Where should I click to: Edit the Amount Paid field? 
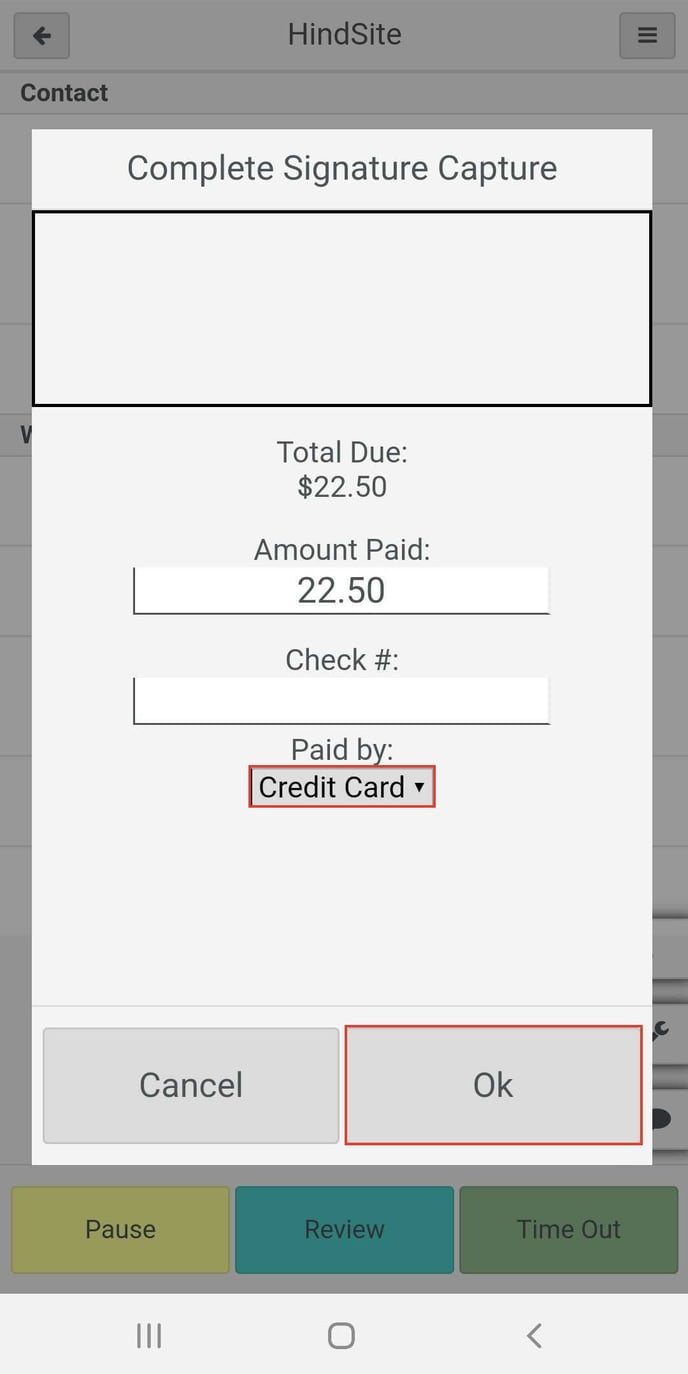click(x=341, y=590)
